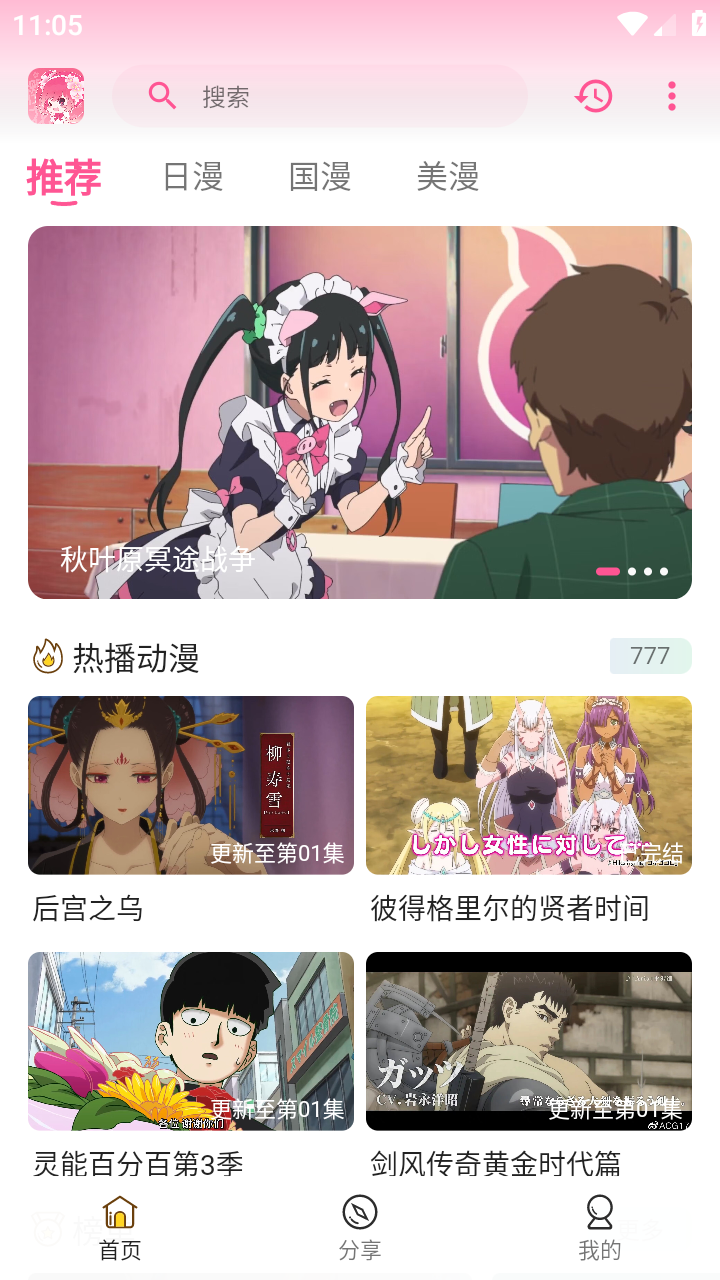This screenshot has height=1280, width=720.
Task: Tap the 777 counter badge
Action: coord(650,656)
